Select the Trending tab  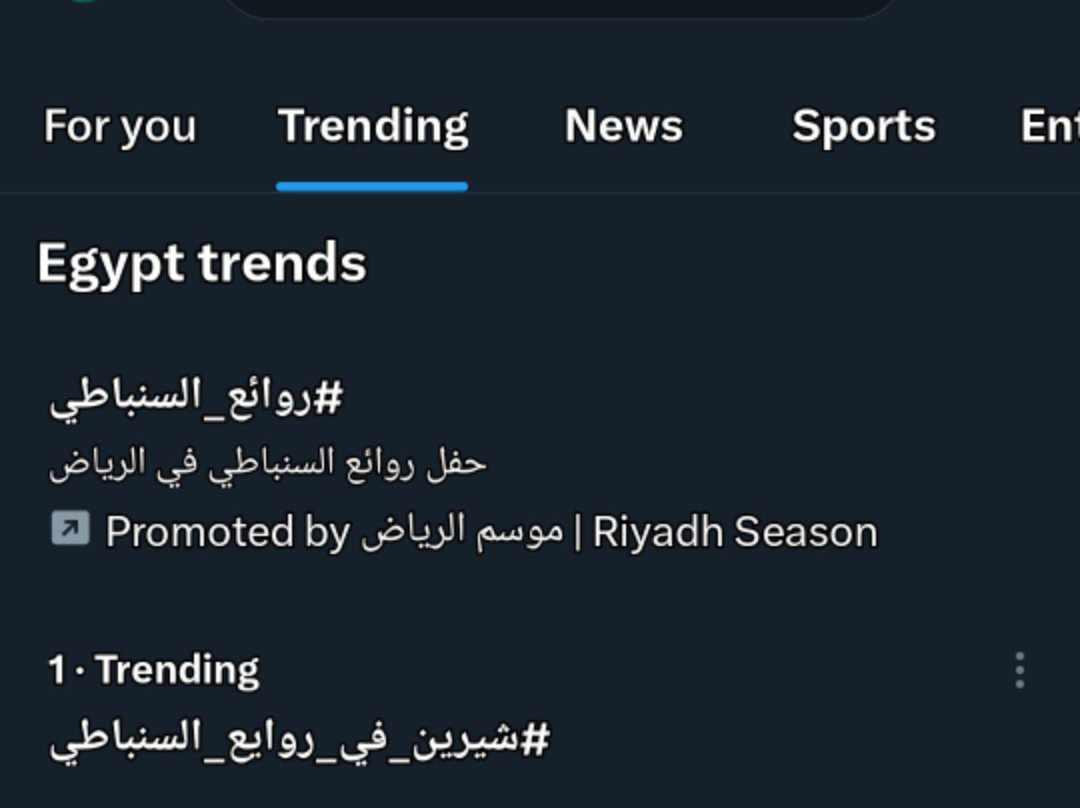[x=372, y=127]
